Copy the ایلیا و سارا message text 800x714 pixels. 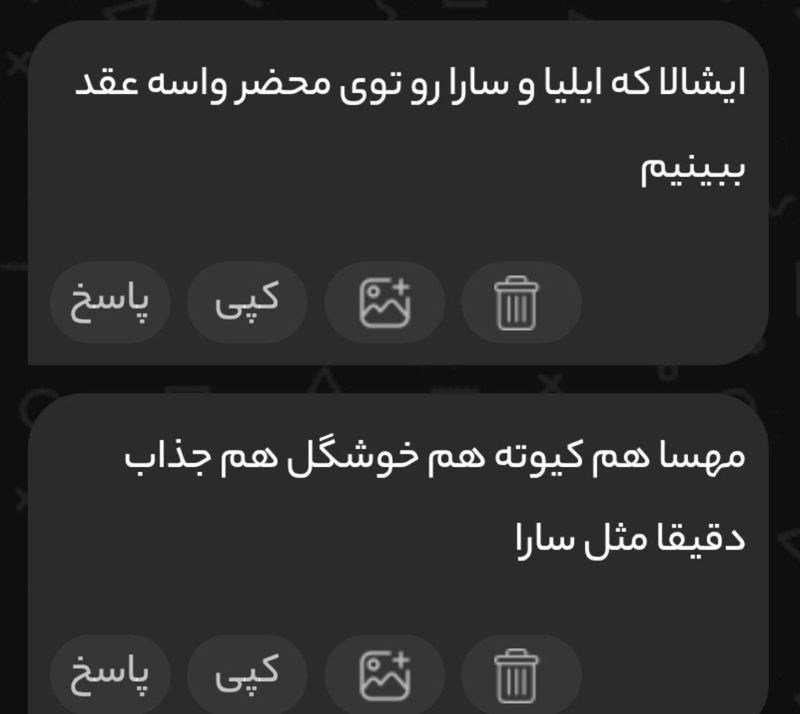tap(247, 304)
